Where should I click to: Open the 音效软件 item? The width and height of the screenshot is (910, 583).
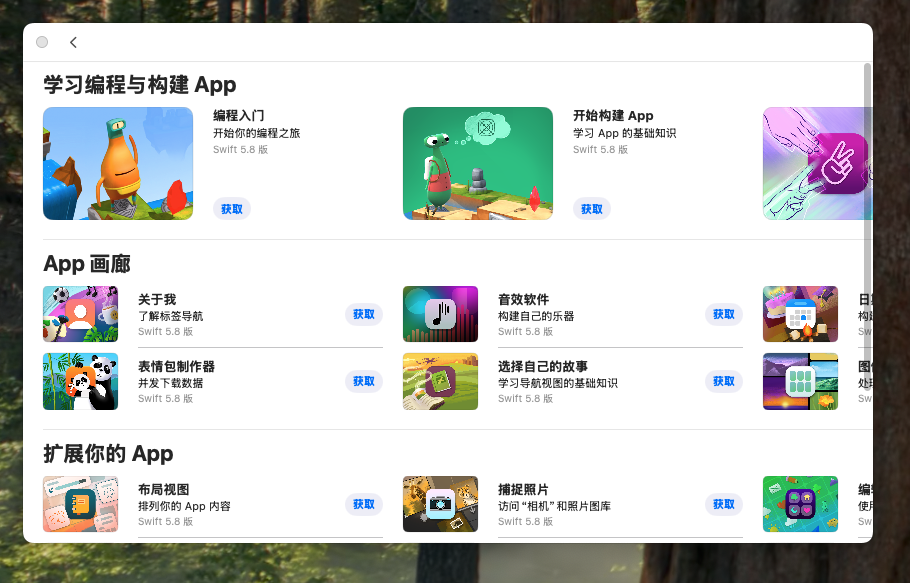(x=441, y=314)
